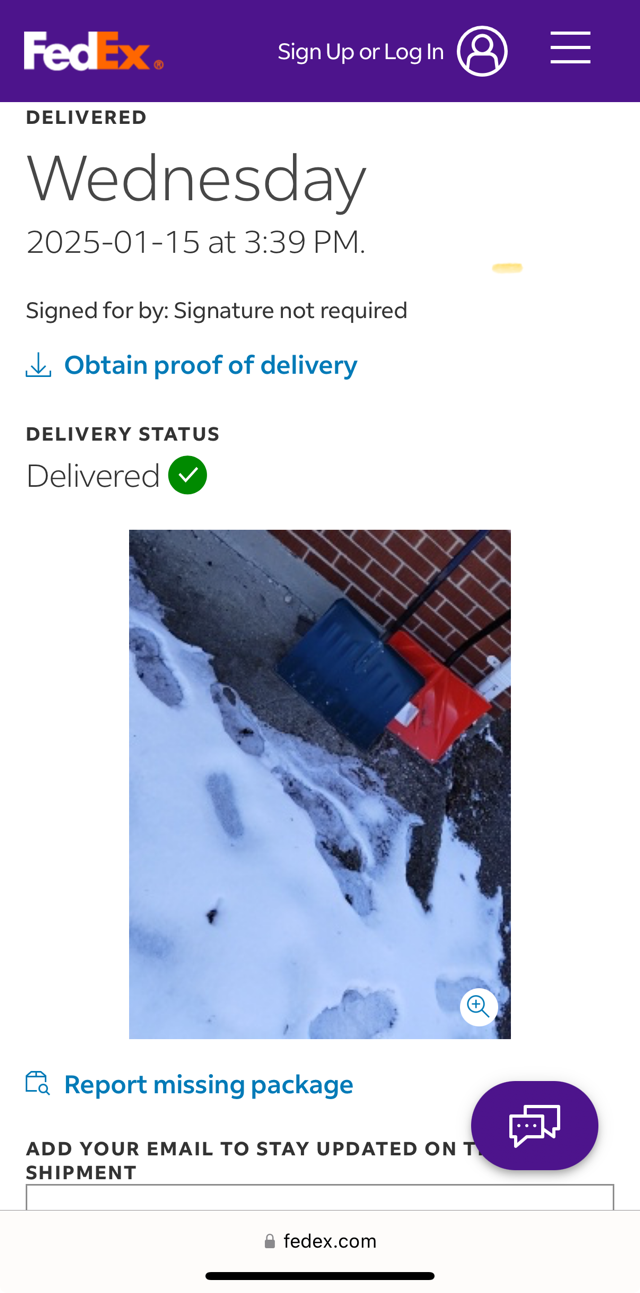Go to FedEx home via logo
Screen dimensions: 640x1293
(93, 51)
